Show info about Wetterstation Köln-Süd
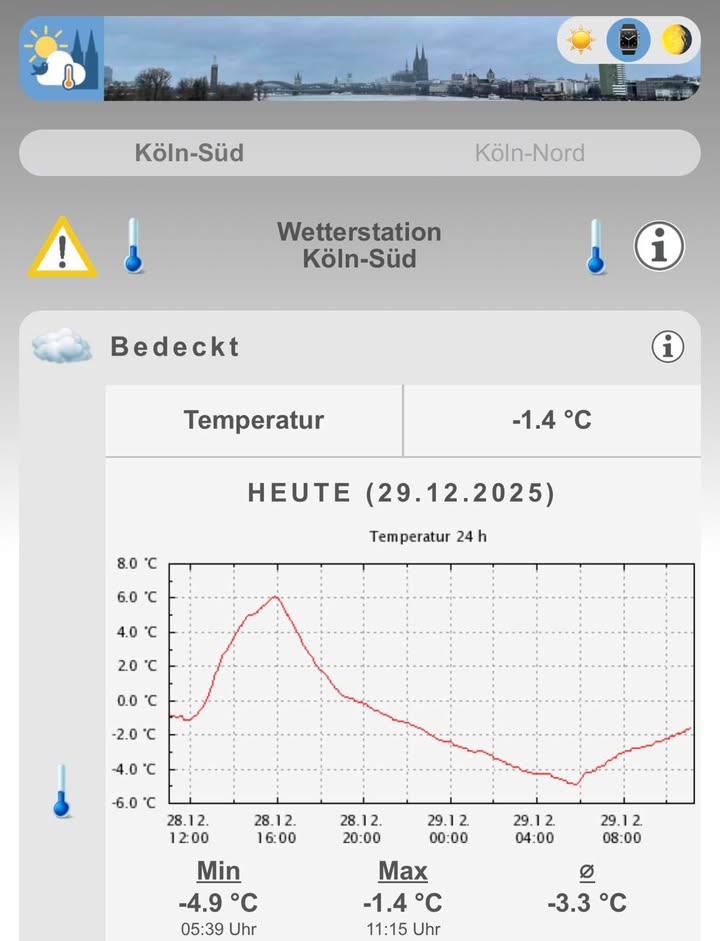 (660, 245)
